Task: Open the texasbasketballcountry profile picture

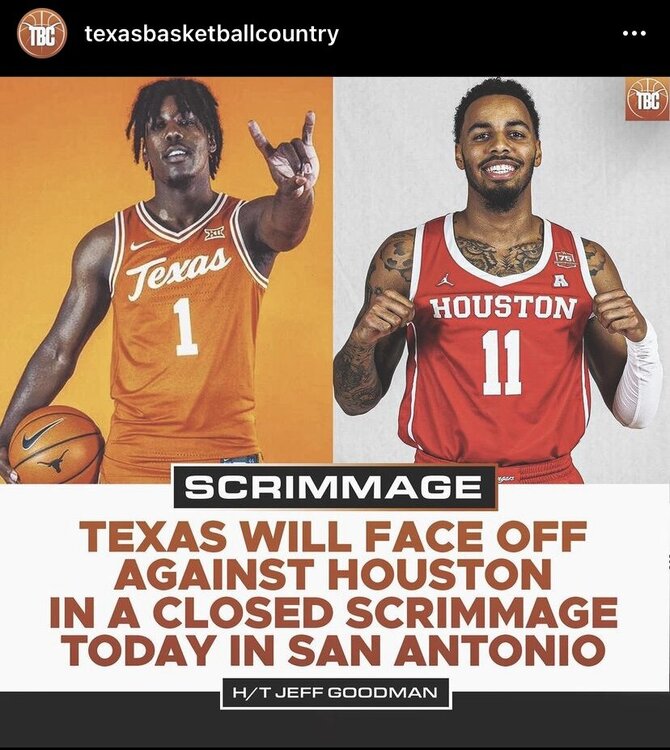Action: pos(41,35)
